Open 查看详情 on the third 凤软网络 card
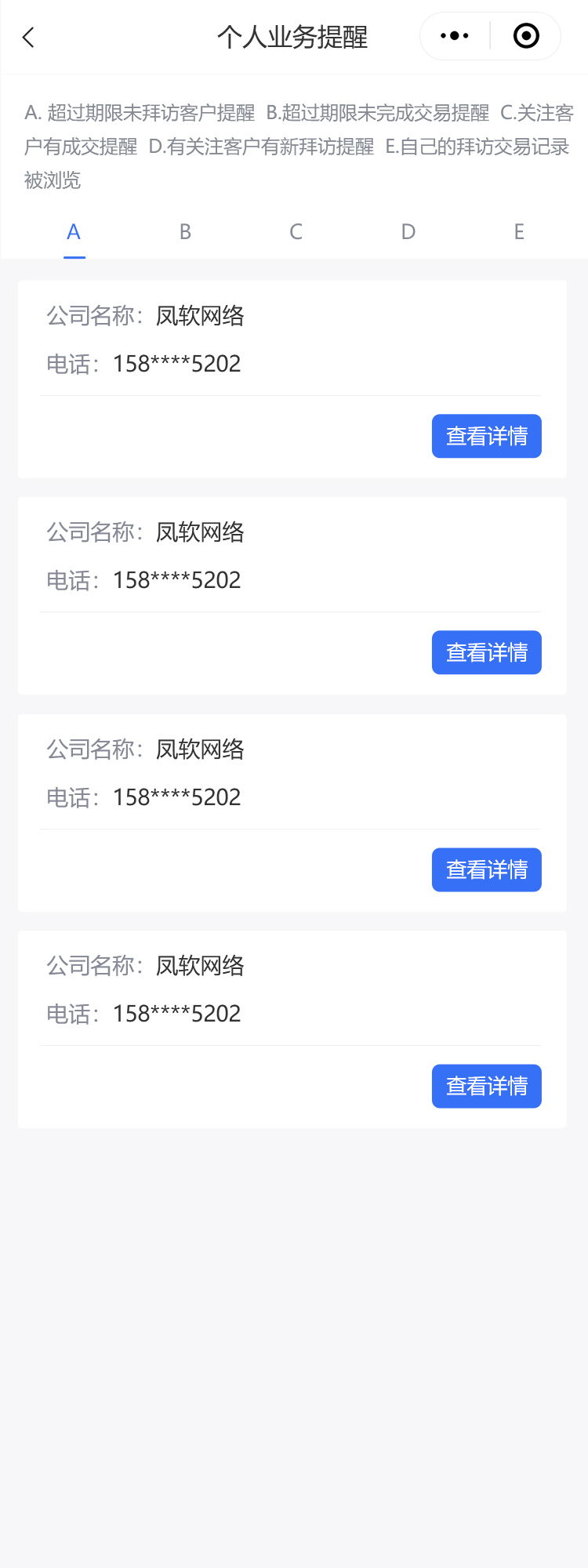 (x=486, y=869)
